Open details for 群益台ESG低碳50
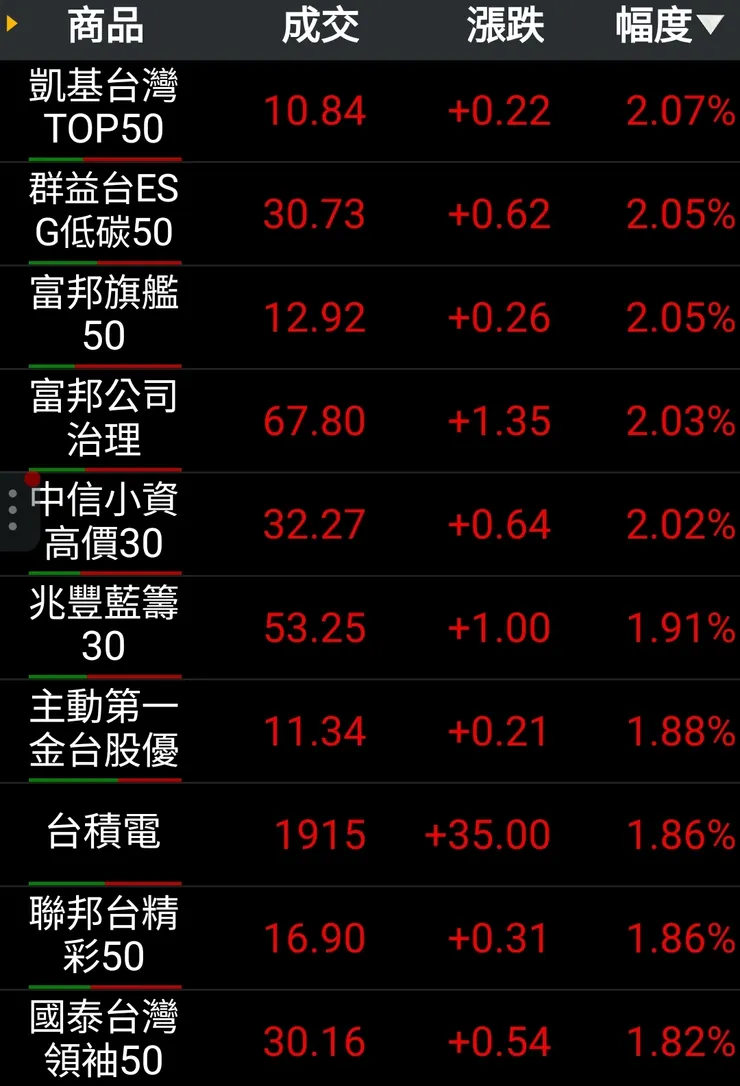740x1086 pixels. (x=103, y=214)
